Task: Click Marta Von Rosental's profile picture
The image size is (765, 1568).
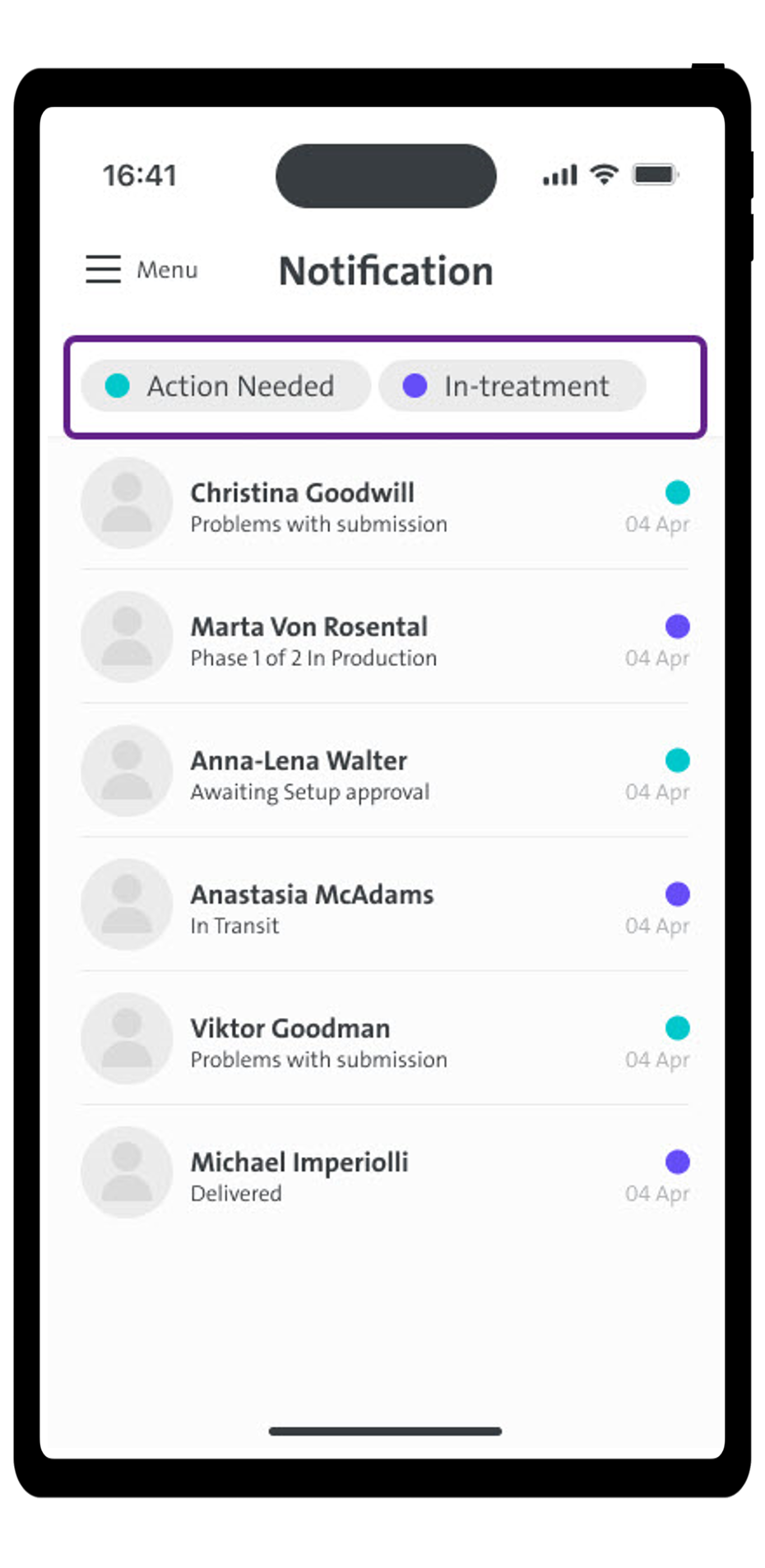Action: (x=126, y=637)
